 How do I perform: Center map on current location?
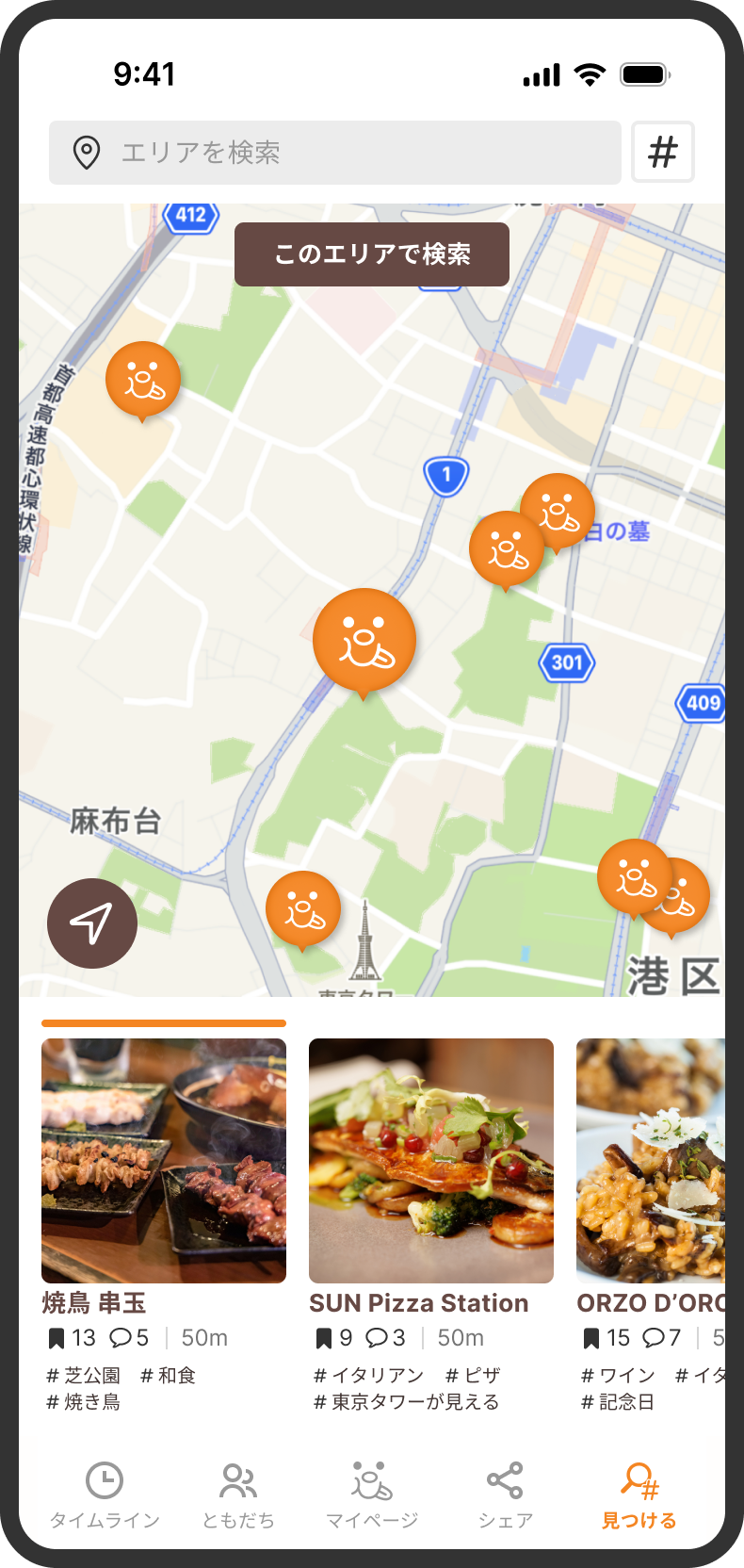click(92, 923)
